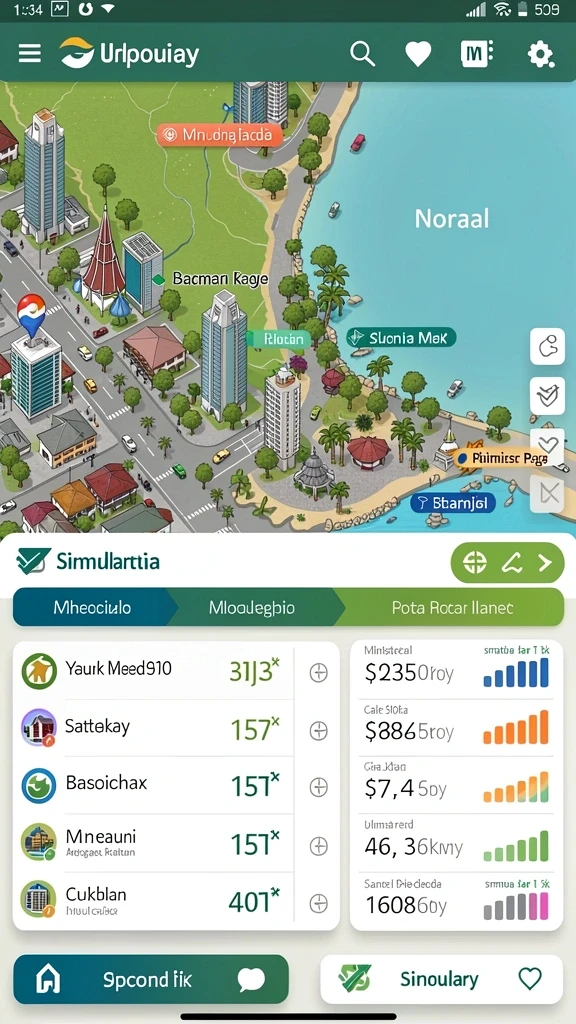The height and width of the screenshot is (1024, 576).
Task: Open settings gear icon
Action: coord(541,54)
